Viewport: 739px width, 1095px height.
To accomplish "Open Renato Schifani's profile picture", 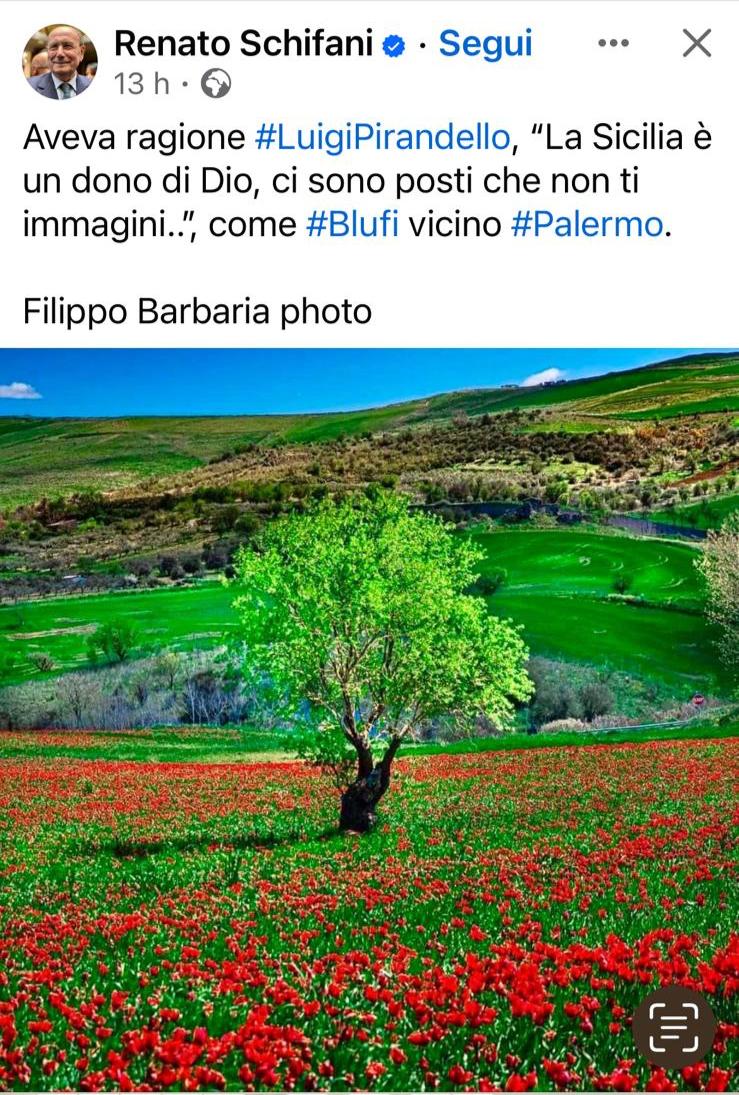I will pos(60,62).
